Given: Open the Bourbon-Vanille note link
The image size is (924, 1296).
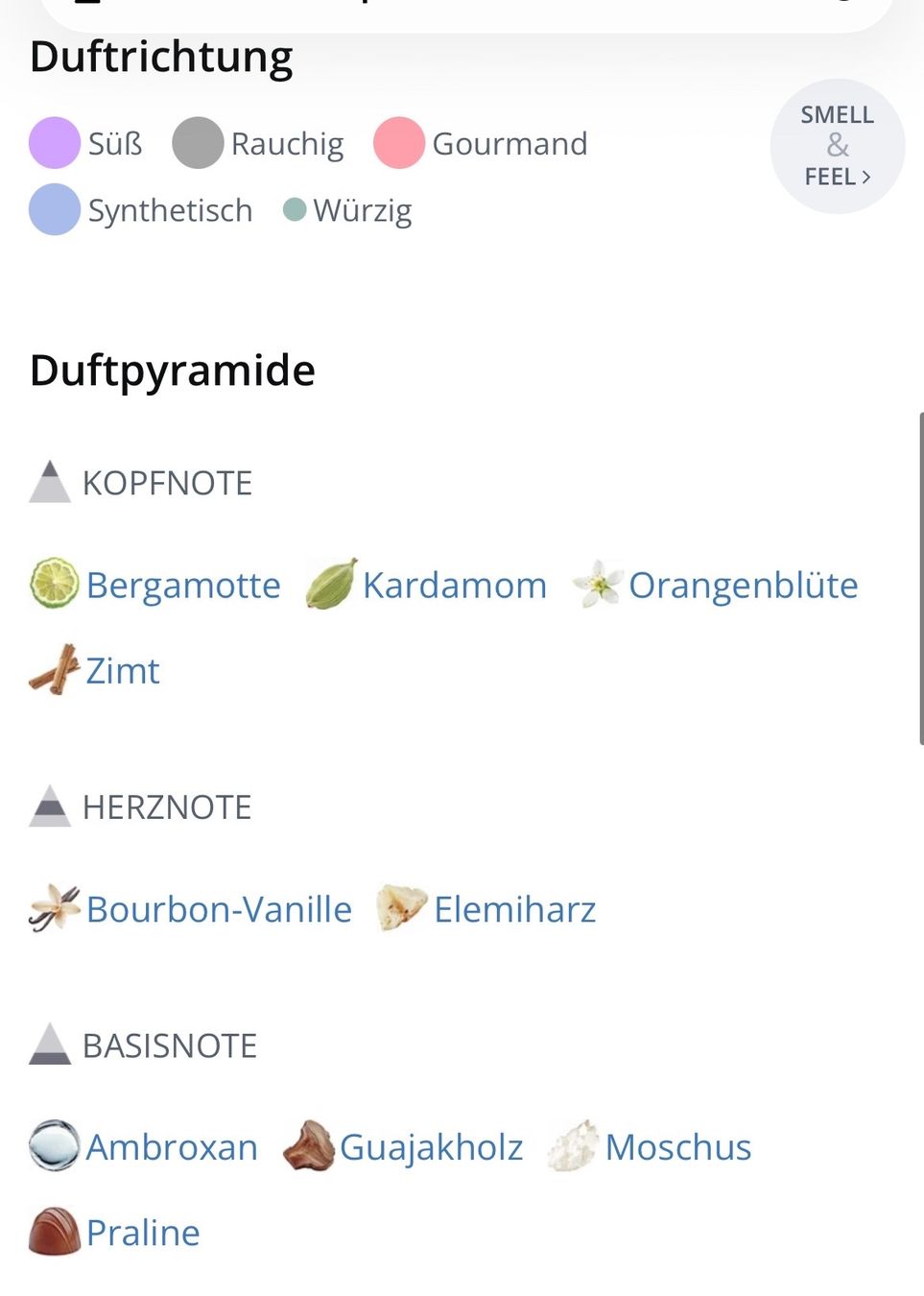Looking at the screenshot, I should click(x=219, y=909).
